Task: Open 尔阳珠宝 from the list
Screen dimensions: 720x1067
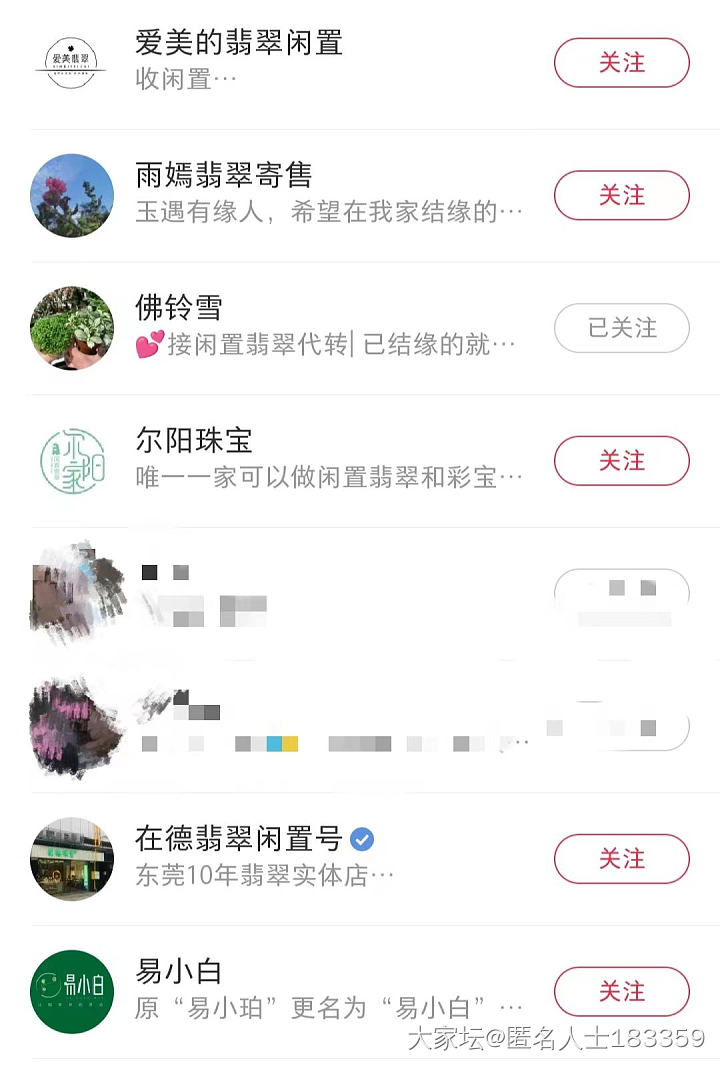Action: tap(194, 441)
